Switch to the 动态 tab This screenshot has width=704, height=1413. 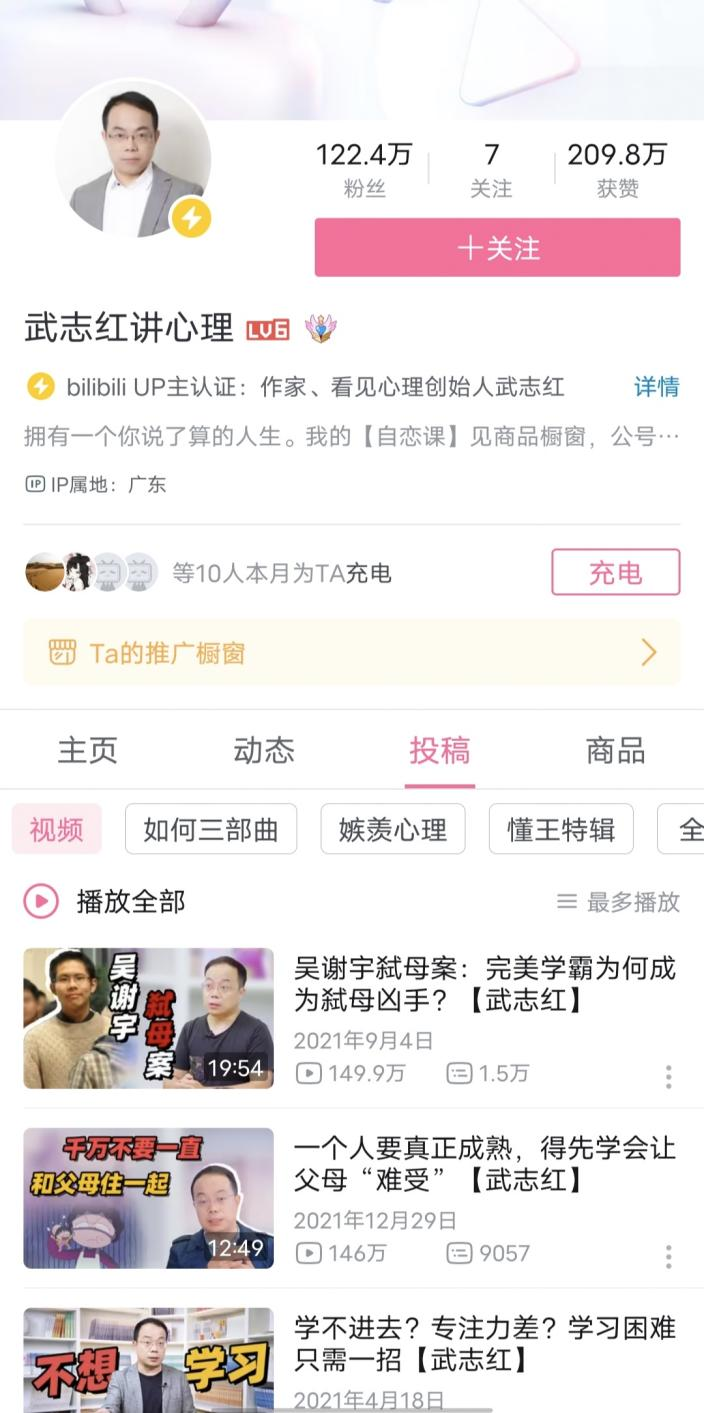[x=264, y=750]
